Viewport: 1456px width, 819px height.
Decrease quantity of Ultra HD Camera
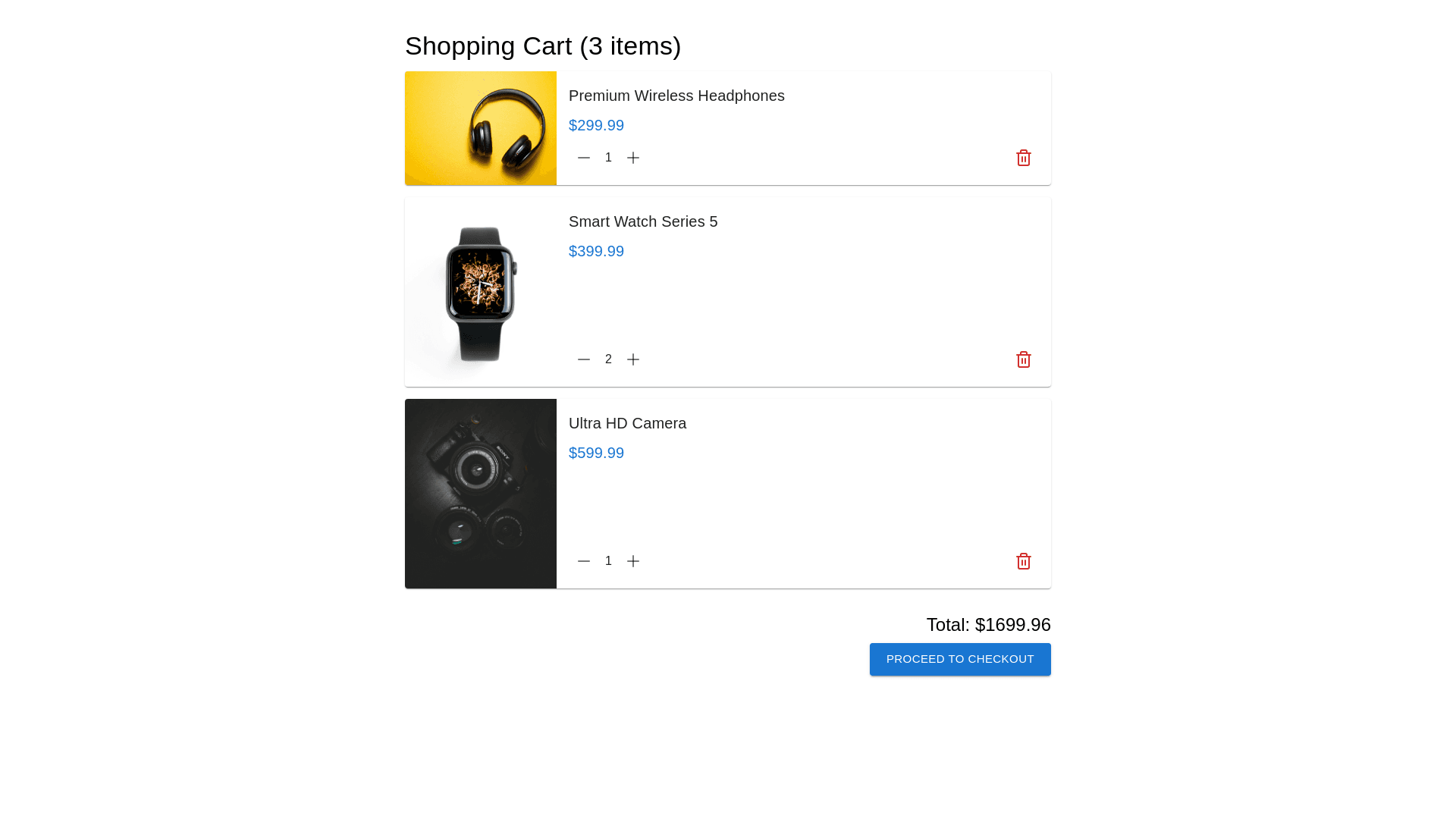click(x=583, y=561)
